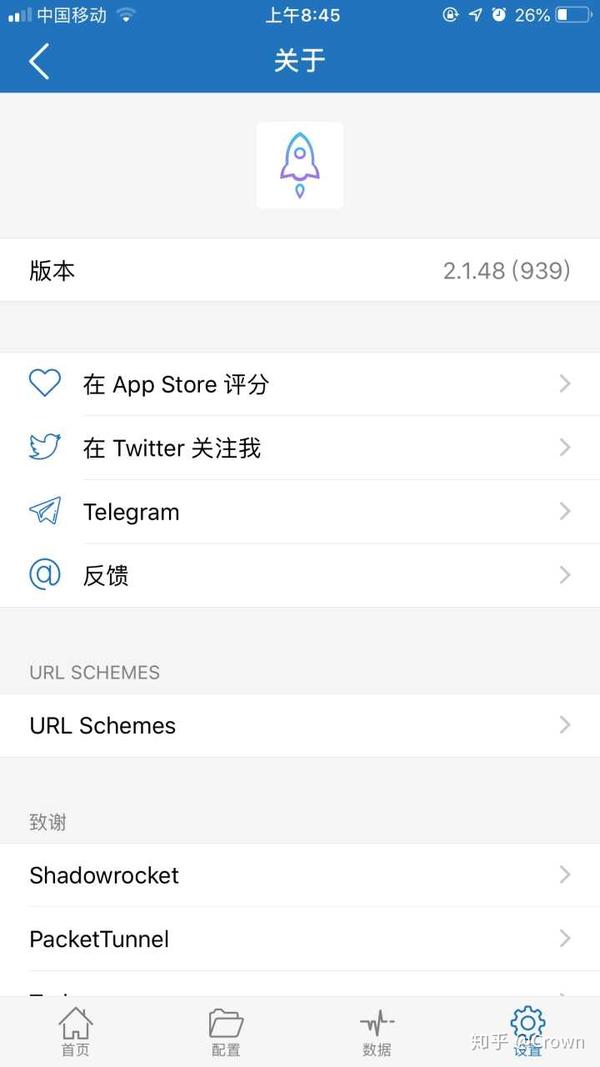Go back from the 关于 page
This screenshot has width=600, height=1067.
39,61
